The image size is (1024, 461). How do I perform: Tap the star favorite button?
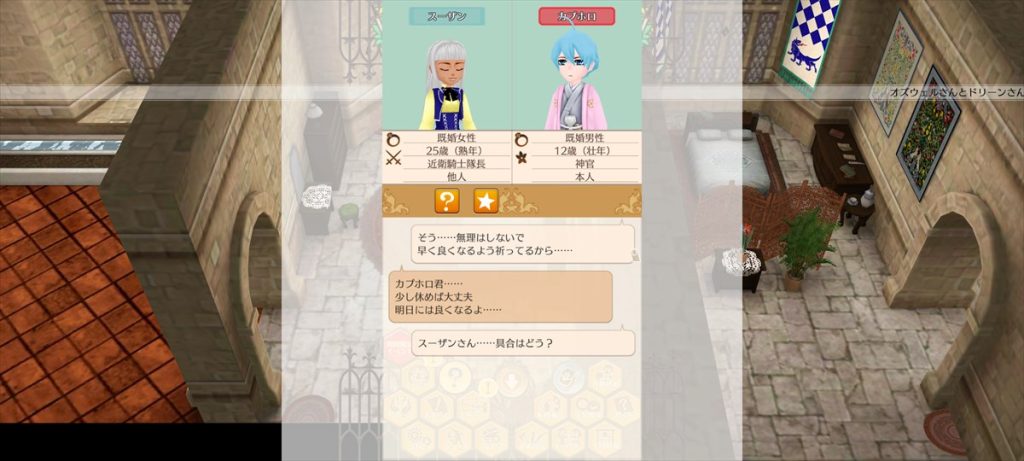pos(485,201)
